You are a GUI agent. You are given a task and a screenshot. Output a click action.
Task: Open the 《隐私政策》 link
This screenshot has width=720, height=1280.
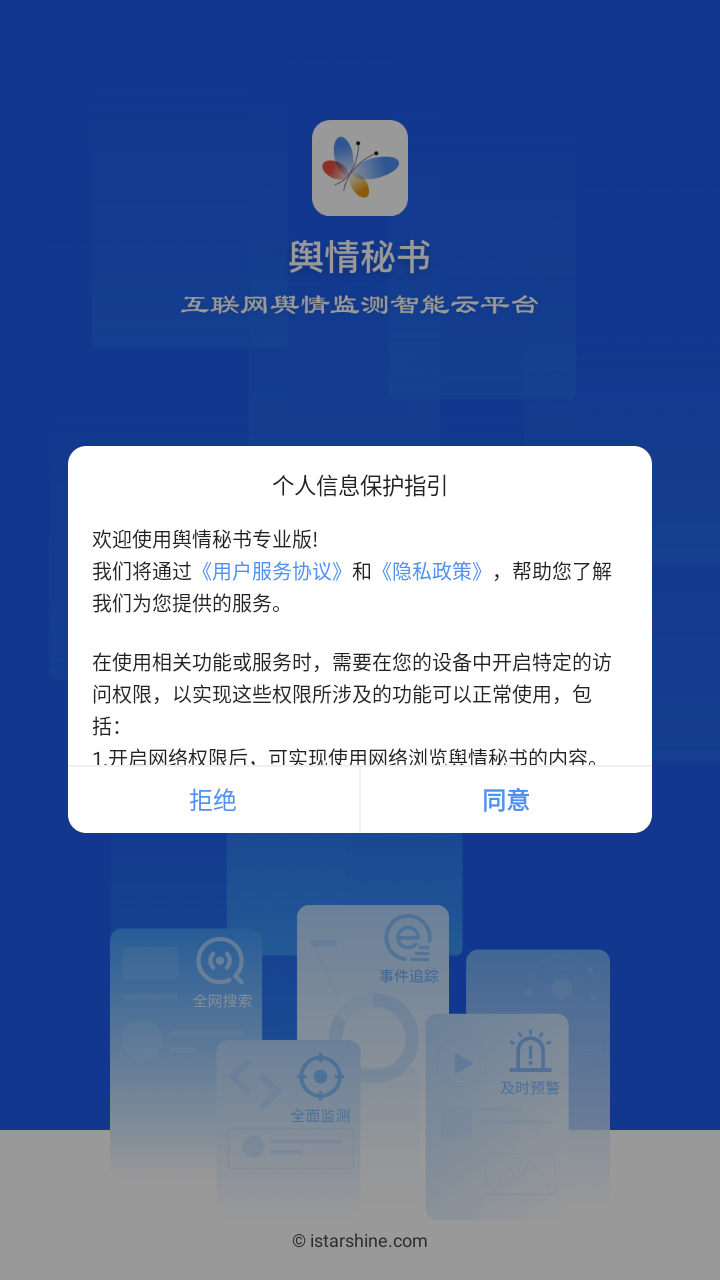pos(432,571)
